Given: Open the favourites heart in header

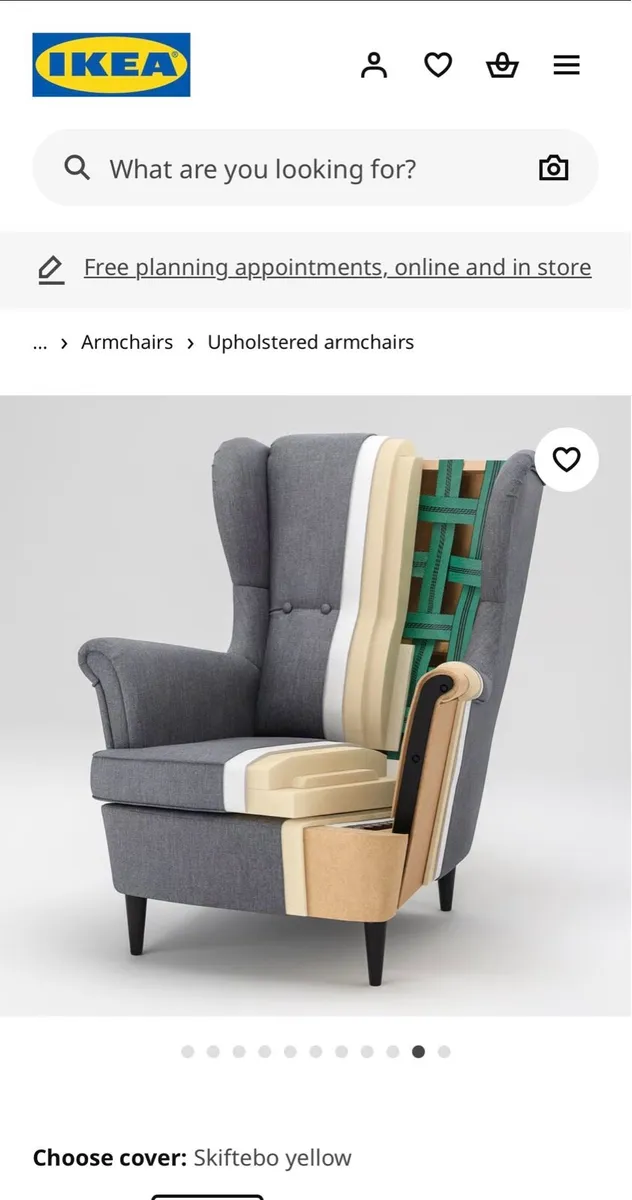Looking at the screenshot, I should pyautogui.click(x=438, y=65).
